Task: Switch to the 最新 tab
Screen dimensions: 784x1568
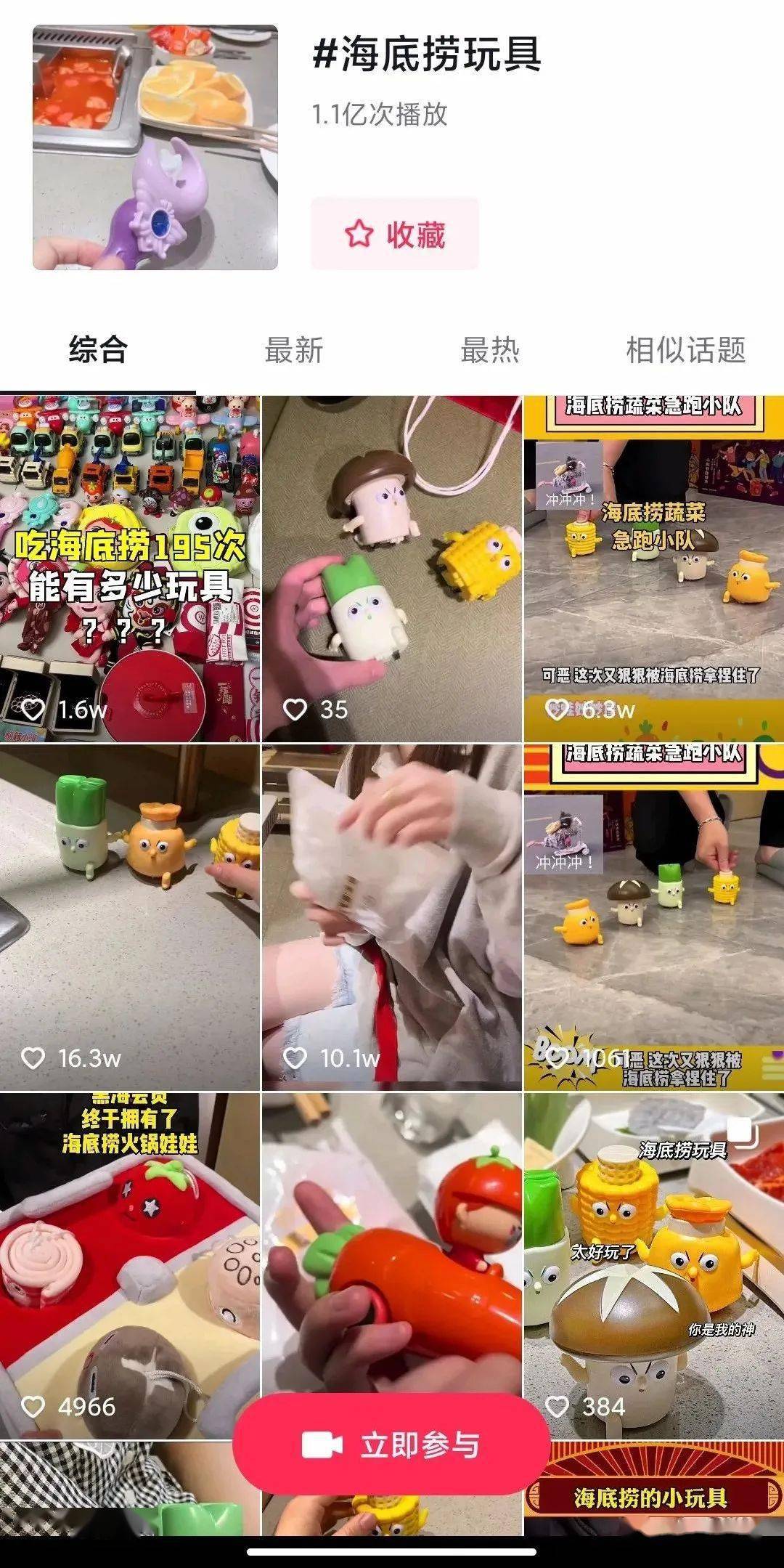Action: pos(294,350)
